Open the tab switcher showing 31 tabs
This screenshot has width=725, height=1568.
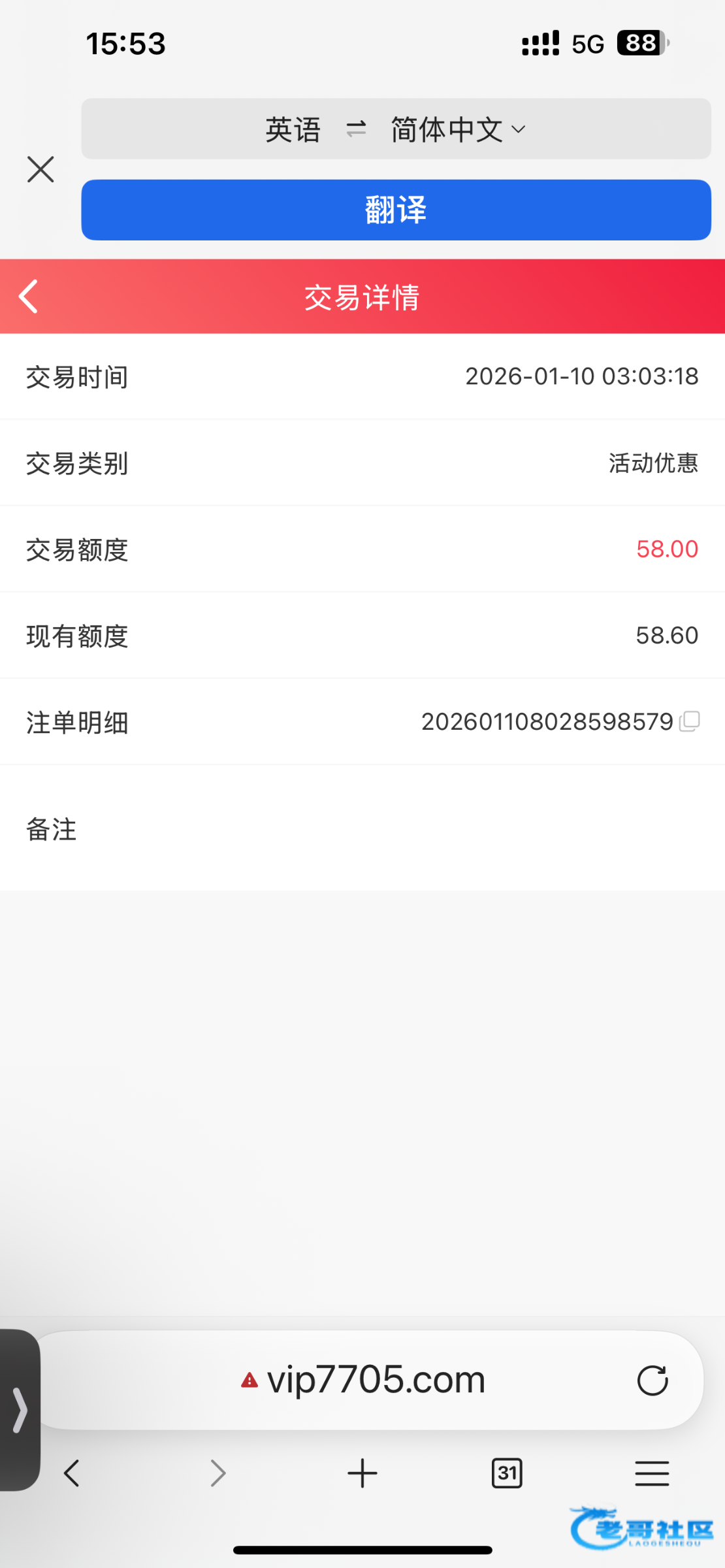tap(507, 1473)
